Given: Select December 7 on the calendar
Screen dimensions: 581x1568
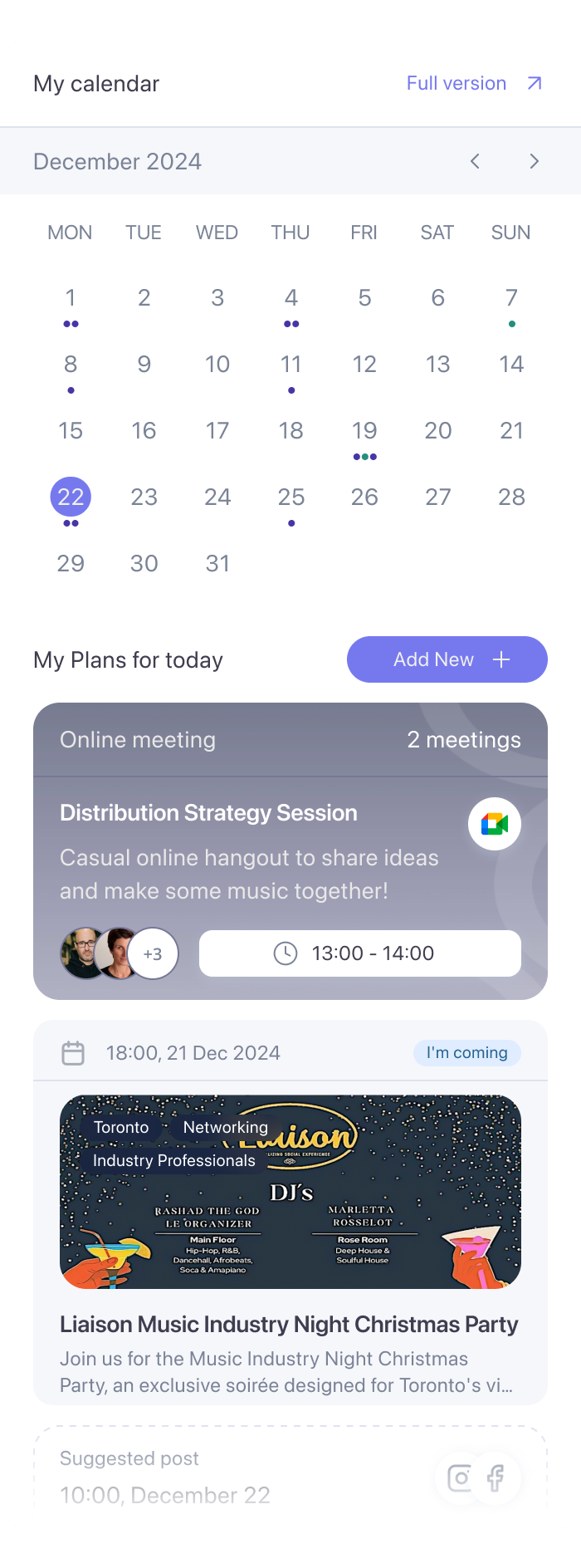Looking at the screenshot, I should 511,298.
